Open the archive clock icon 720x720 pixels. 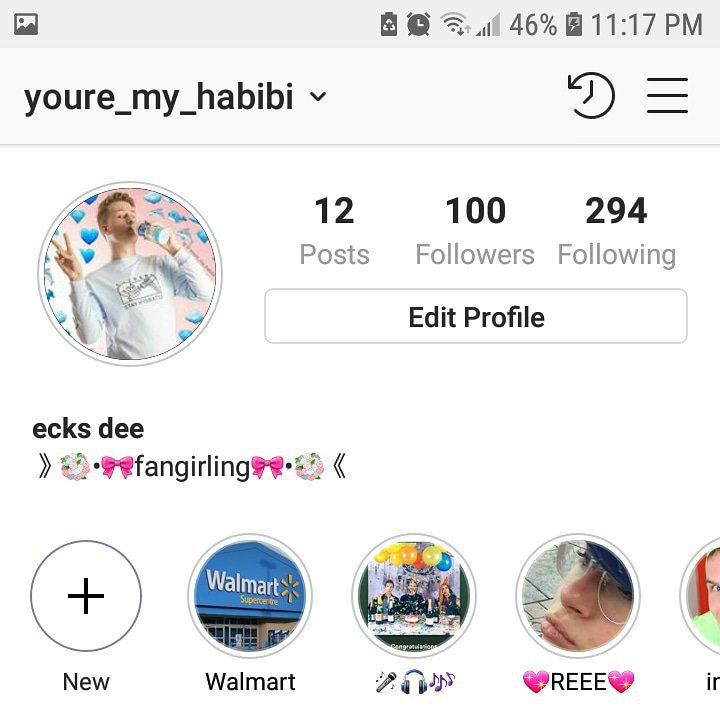pyautogui.click(x=590, y=96)
